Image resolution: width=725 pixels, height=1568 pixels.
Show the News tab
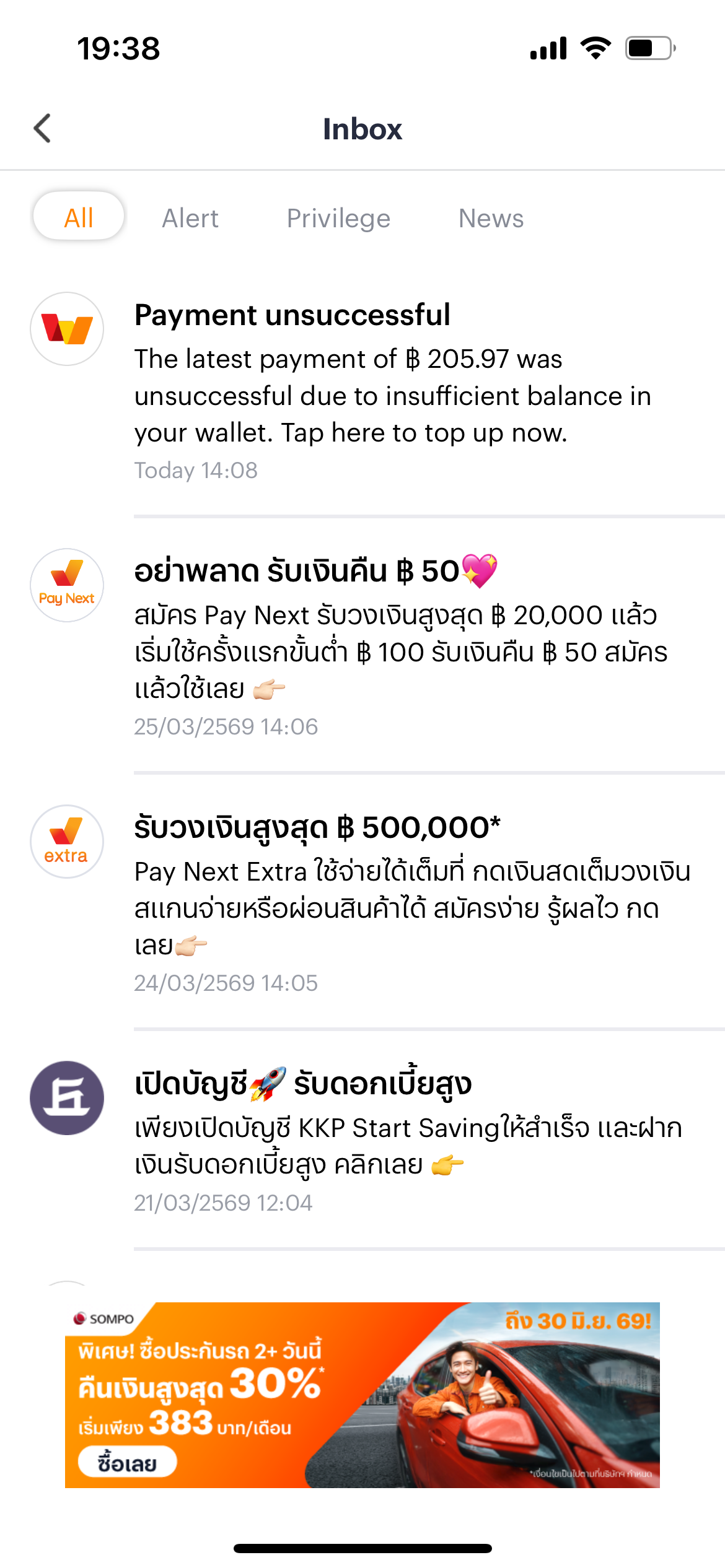(491, 218)
